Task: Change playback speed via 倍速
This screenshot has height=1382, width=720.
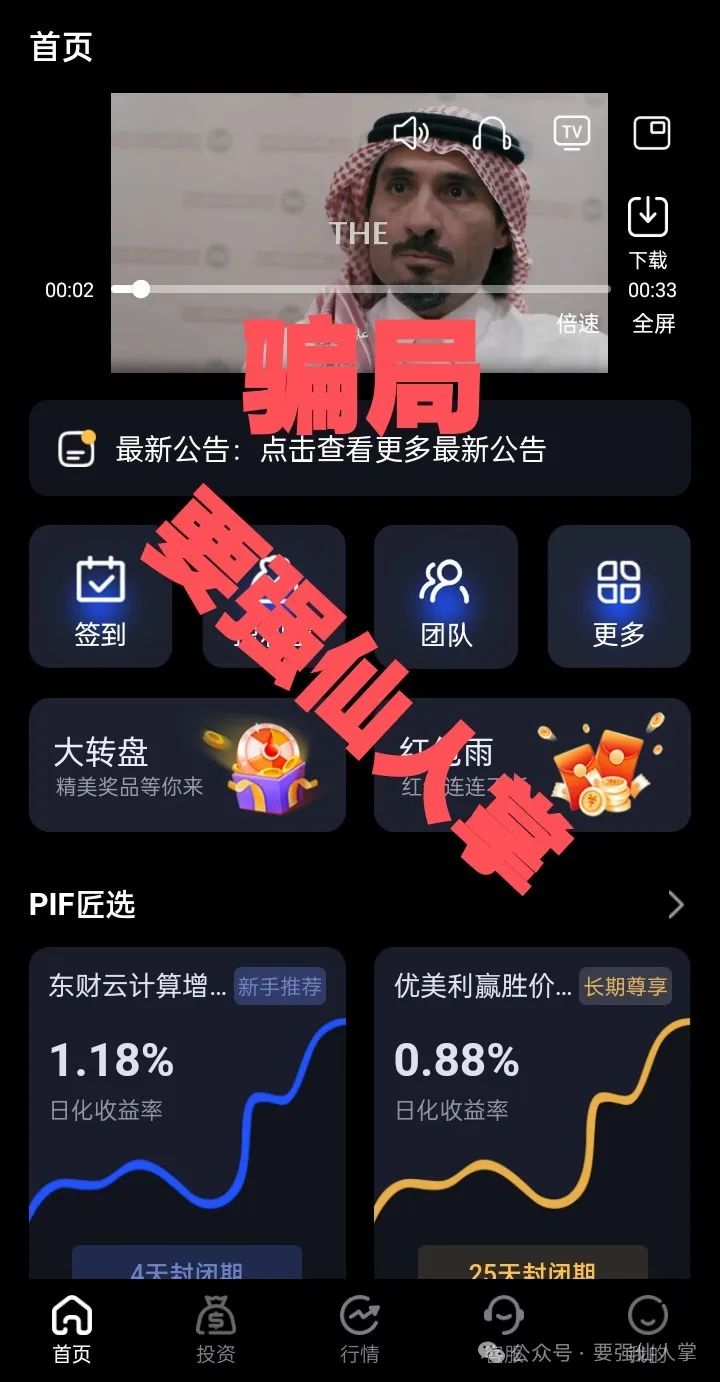Action: click(x=578, y=323)
